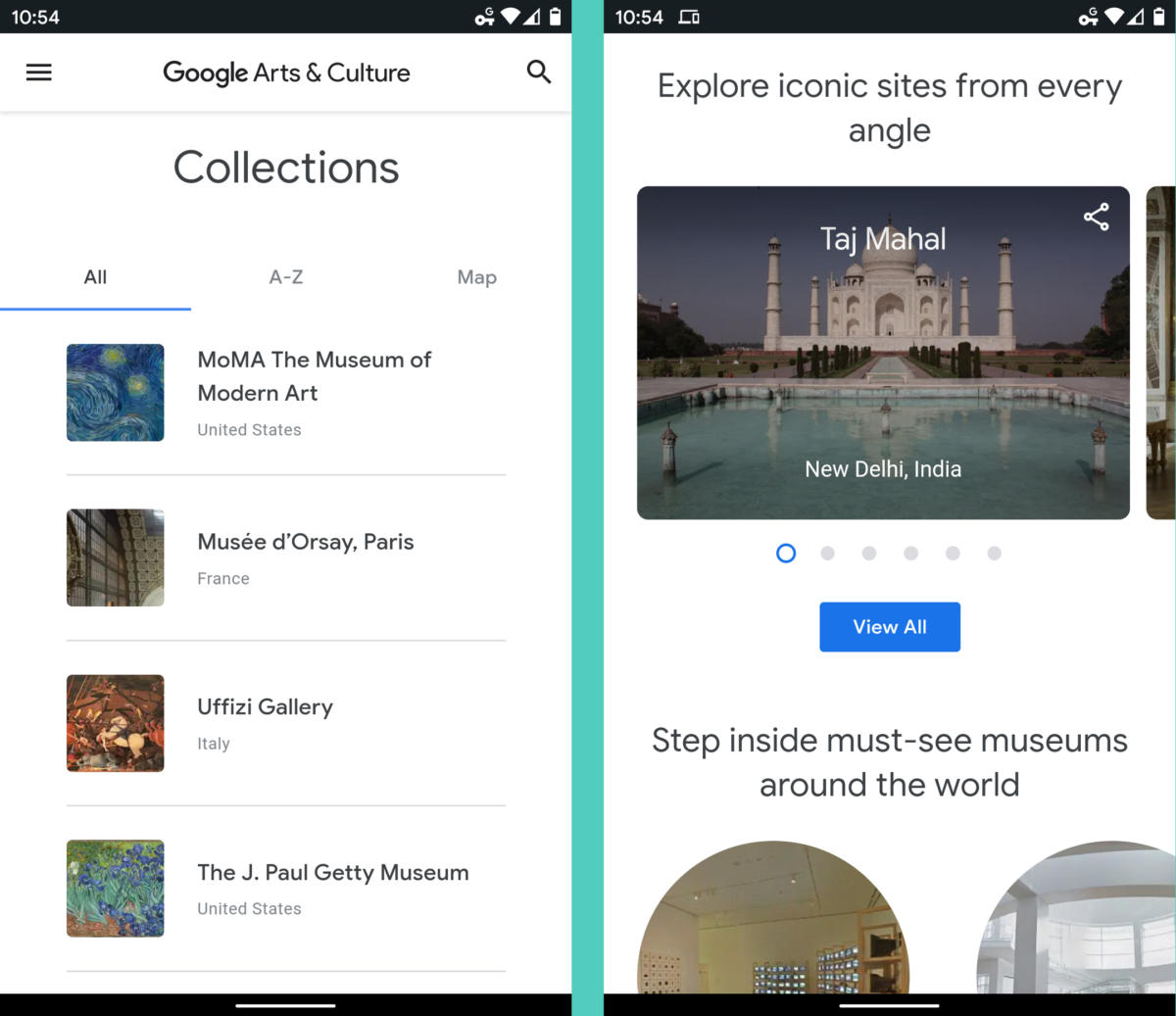Share the Taj Mahal card
The image size is (1176, 1016).
[1096, 217]
